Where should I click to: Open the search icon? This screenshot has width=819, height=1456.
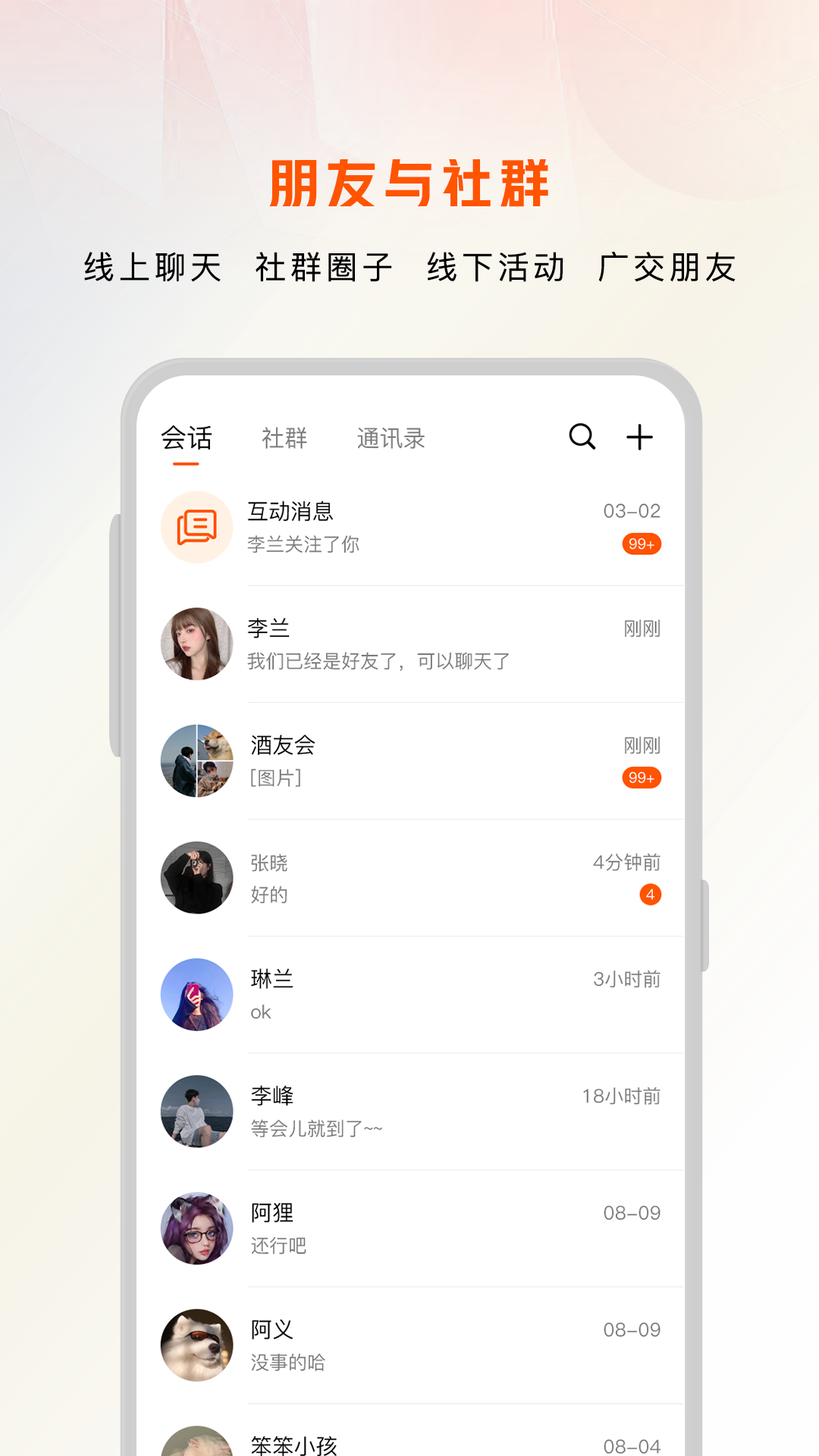[x=581, y=438]
